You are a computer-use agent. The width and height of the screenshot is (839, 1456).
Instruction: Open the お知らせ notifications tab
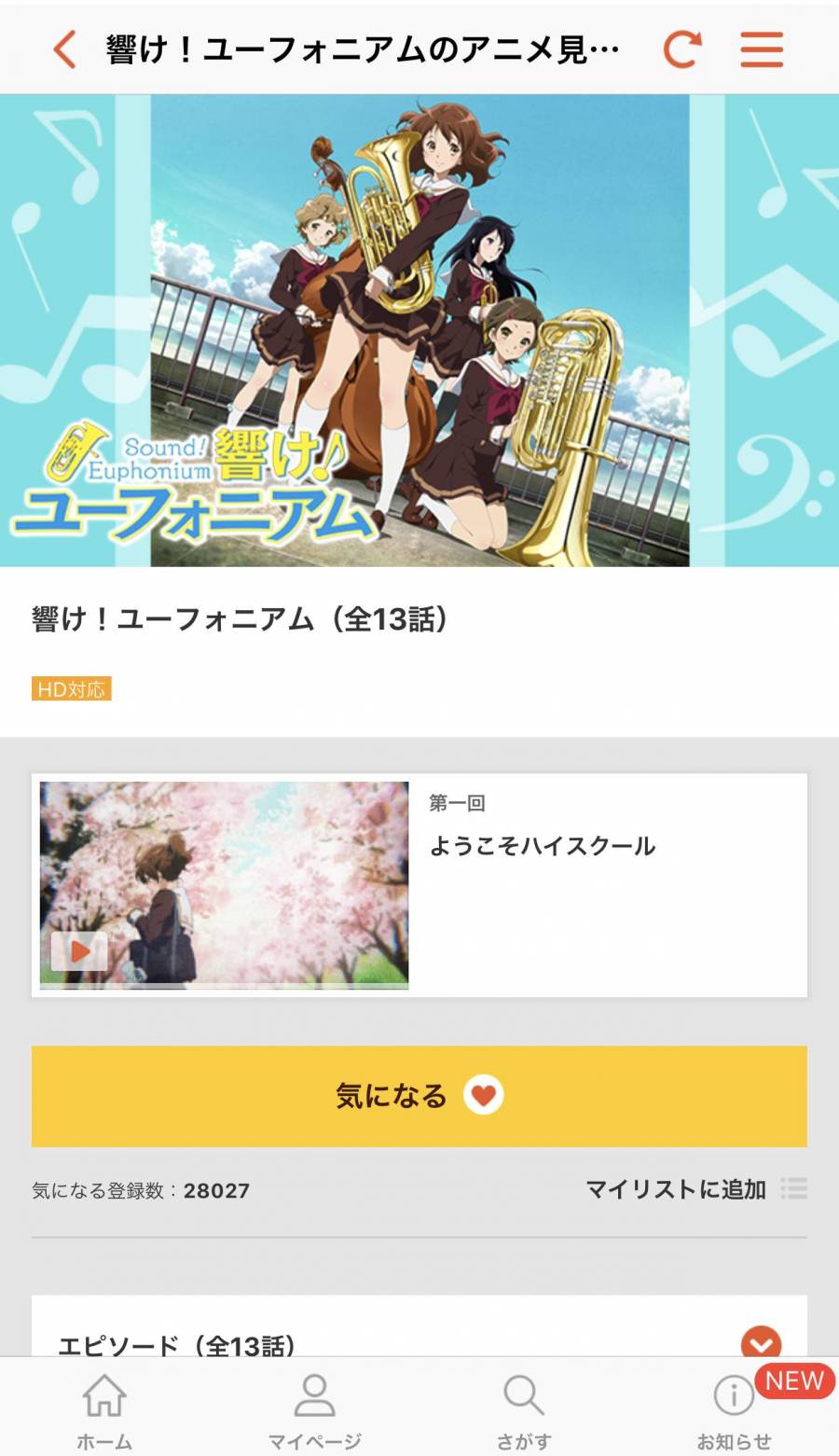[734, 1409]
